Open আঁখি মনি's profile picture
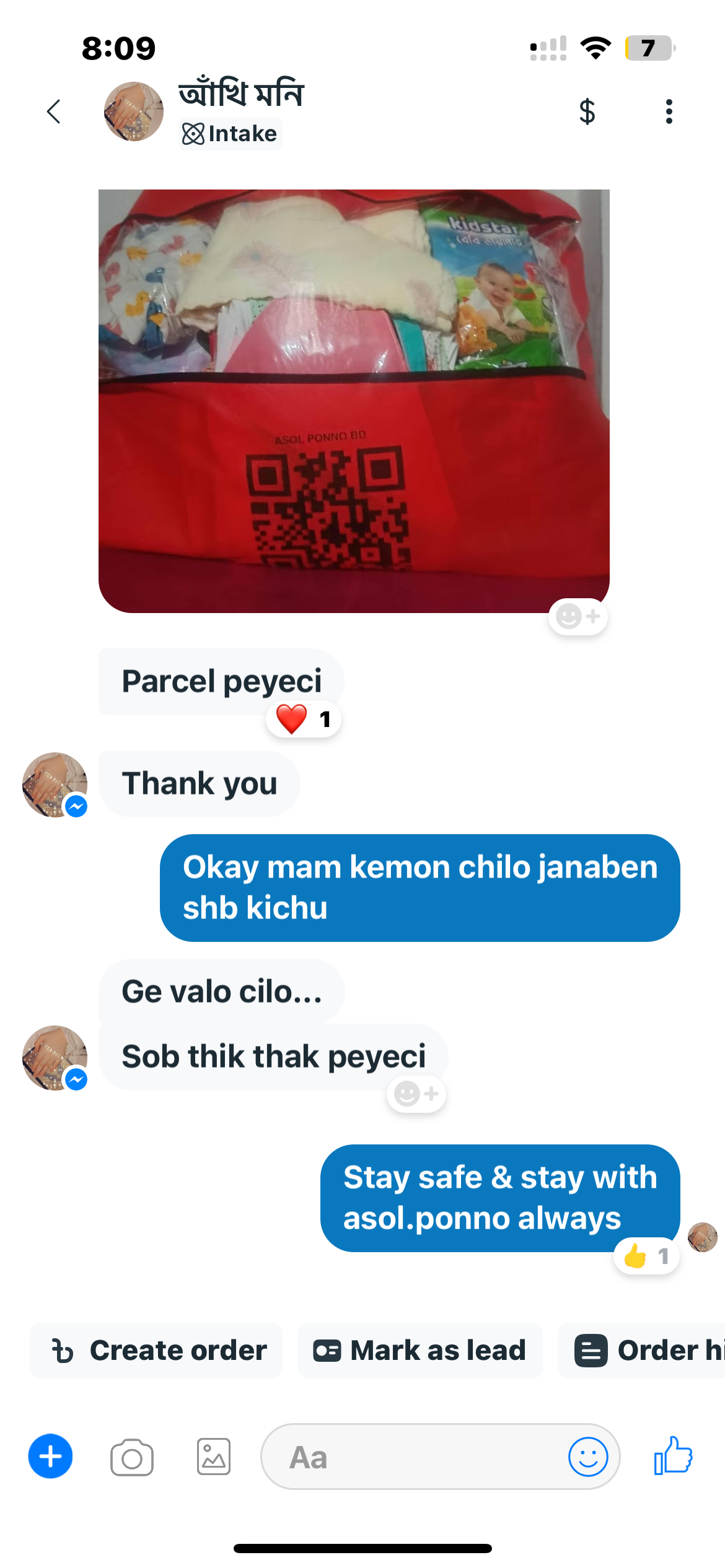The height and width of the screenshot is (1568, 725). click(x=134, y=111)
